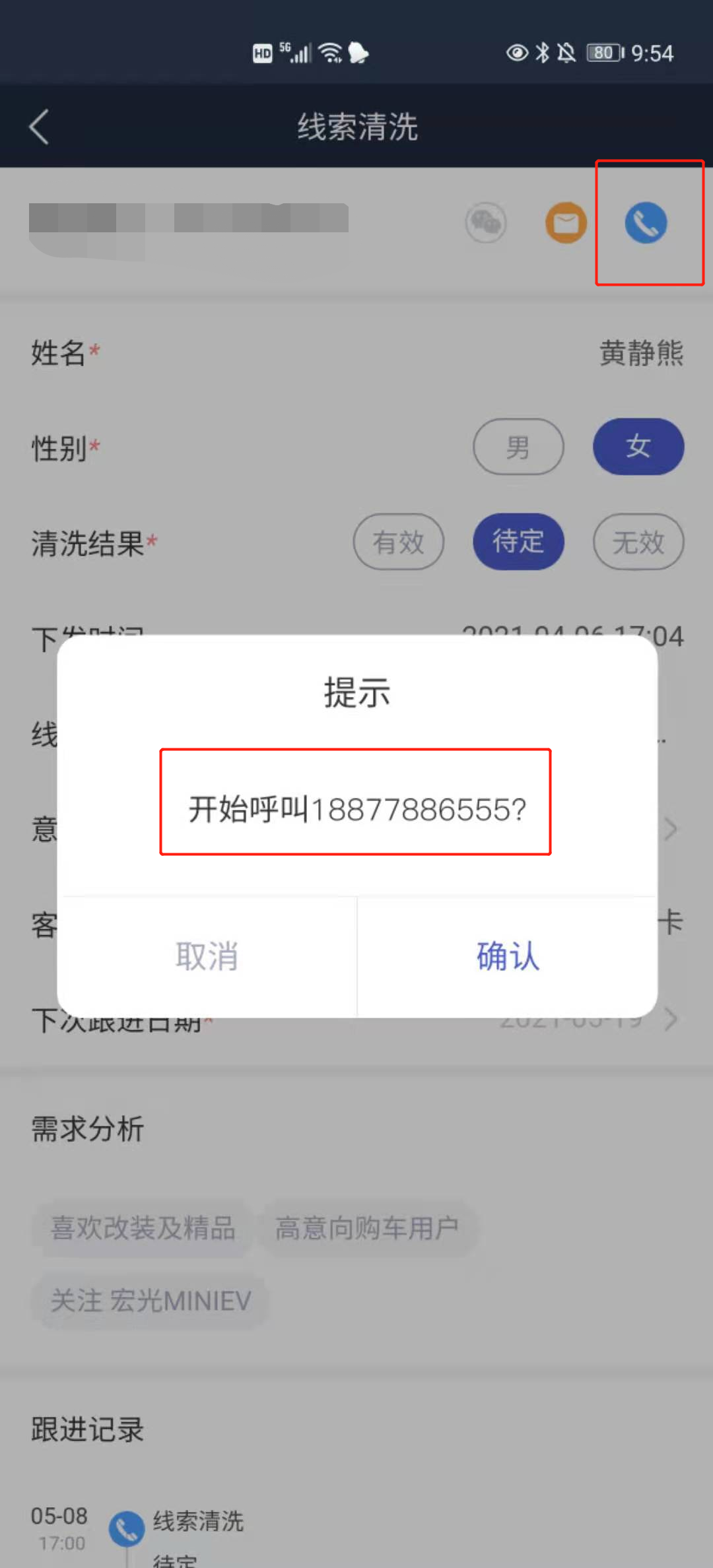713x1568 pixels.
Task: Mark cleaning result as 无效
Action: [638, 542]
